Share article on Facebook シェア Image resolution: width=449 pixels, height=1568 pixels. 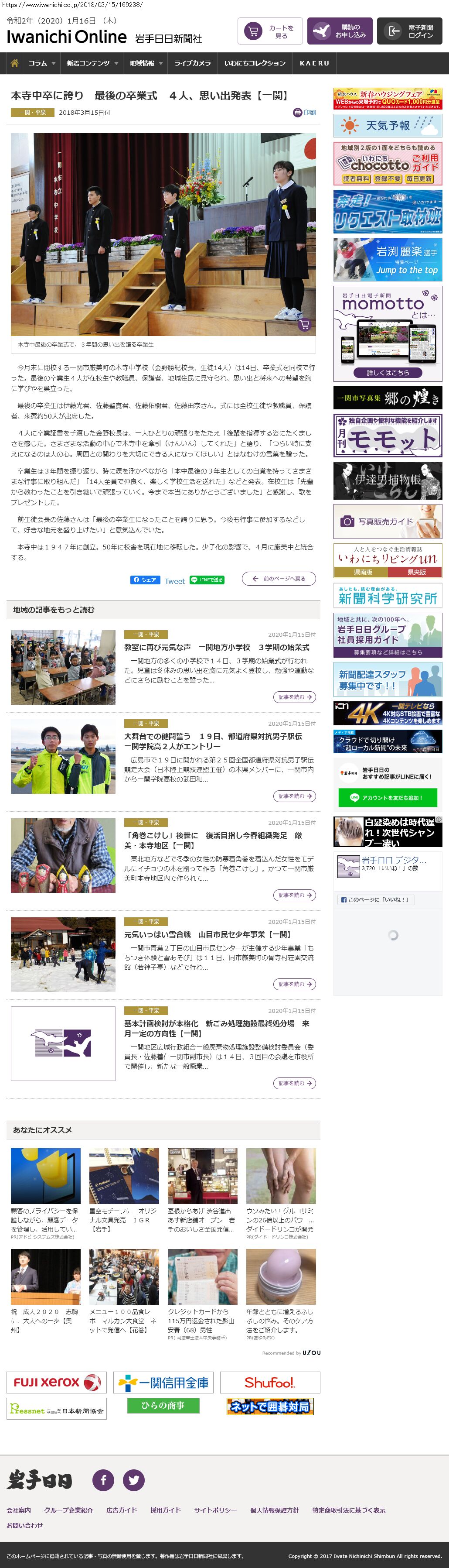click(145, 580)
